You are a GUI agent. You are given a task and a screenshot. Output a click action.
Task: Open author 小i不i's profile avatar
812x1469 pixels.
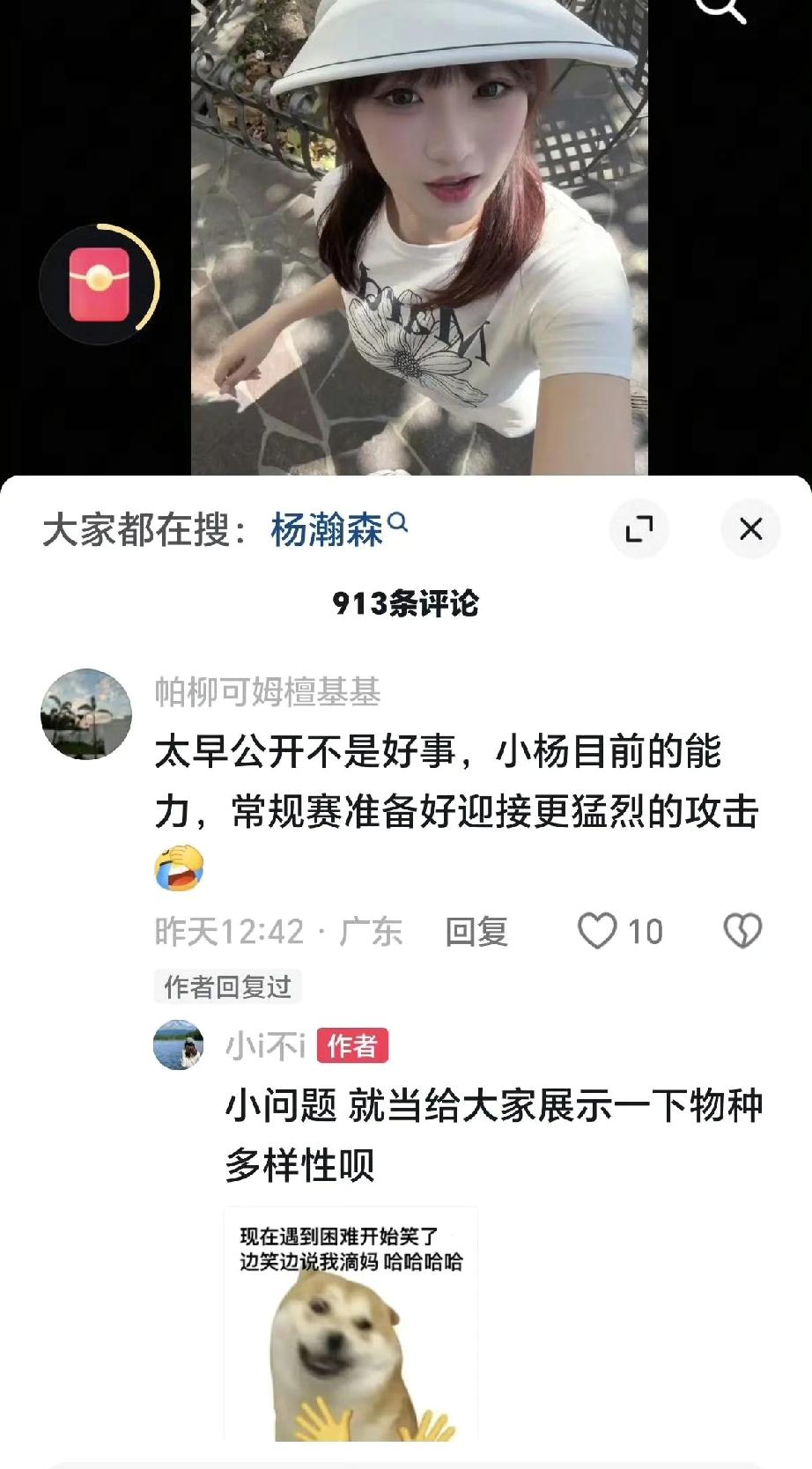tap(179, 1045)
